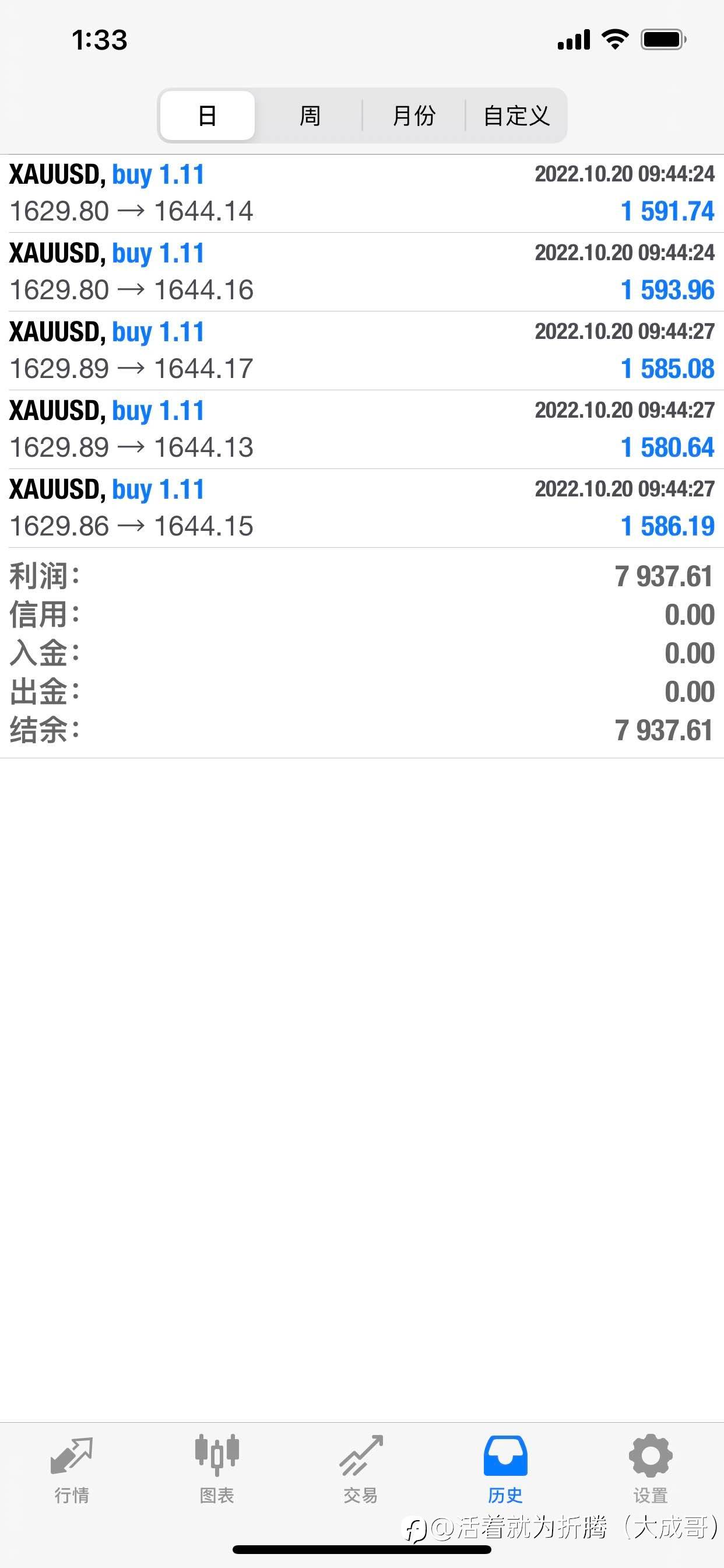Switch to the 月份 (month) period

(x=414, y=116)
